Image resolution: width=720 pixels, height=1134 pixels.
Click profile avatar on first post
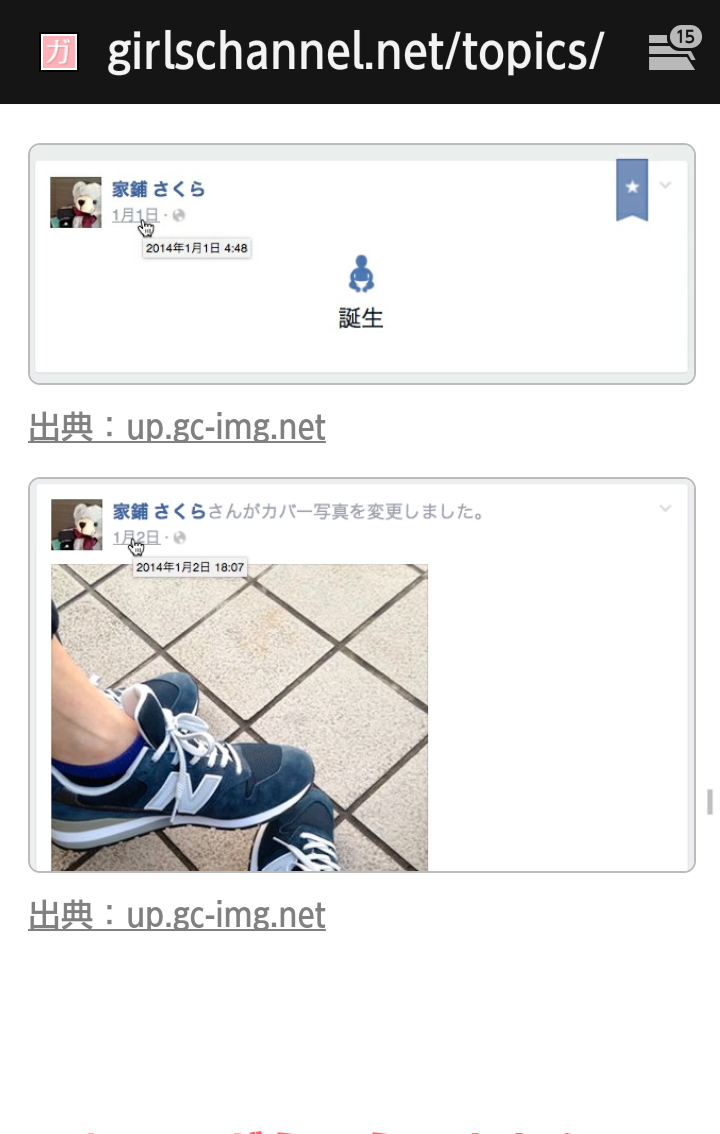tap(76, 202)
